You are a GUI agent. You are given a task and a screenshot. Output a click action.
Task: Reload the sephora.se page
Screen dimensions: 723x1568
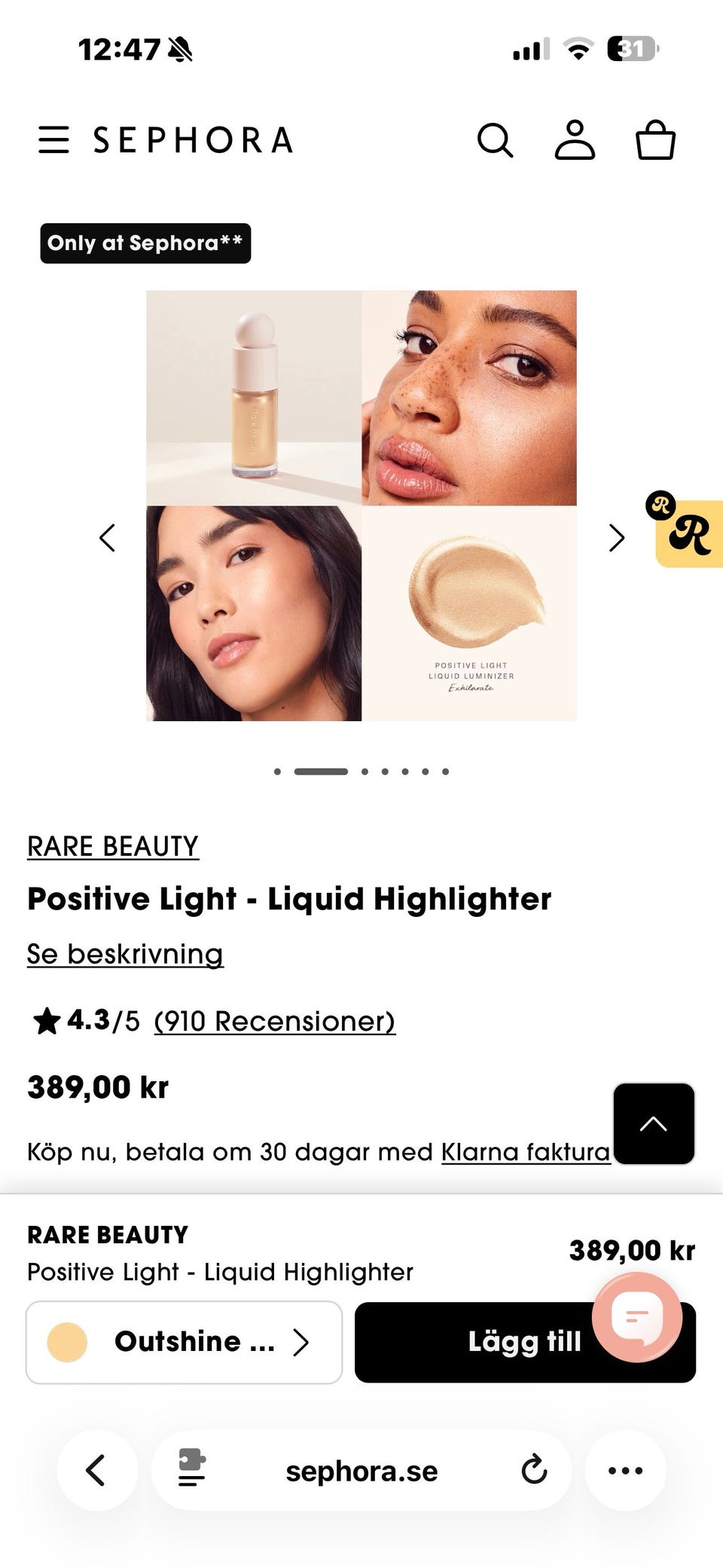tap(534, 1470)
